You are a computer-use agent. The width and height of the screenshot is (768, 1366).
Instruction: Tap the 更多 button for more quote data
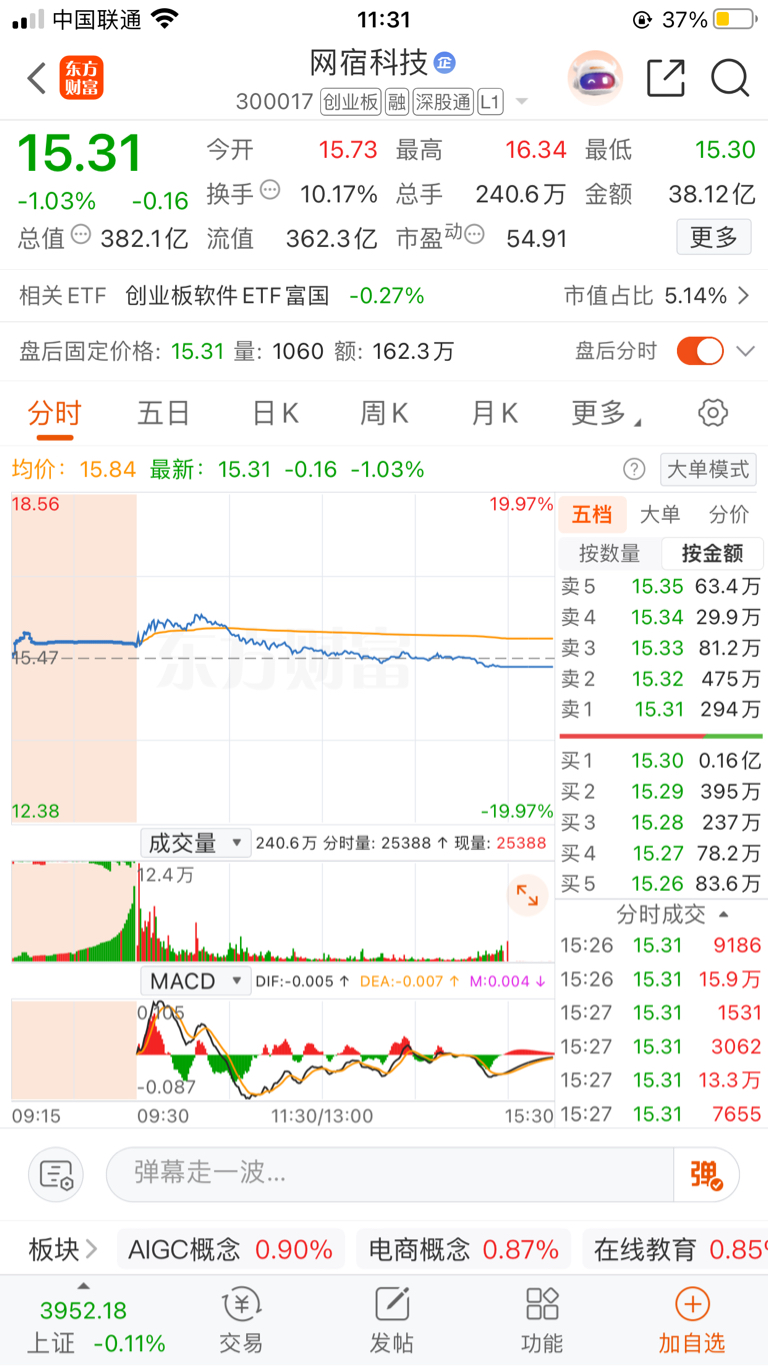pos(714,237)
